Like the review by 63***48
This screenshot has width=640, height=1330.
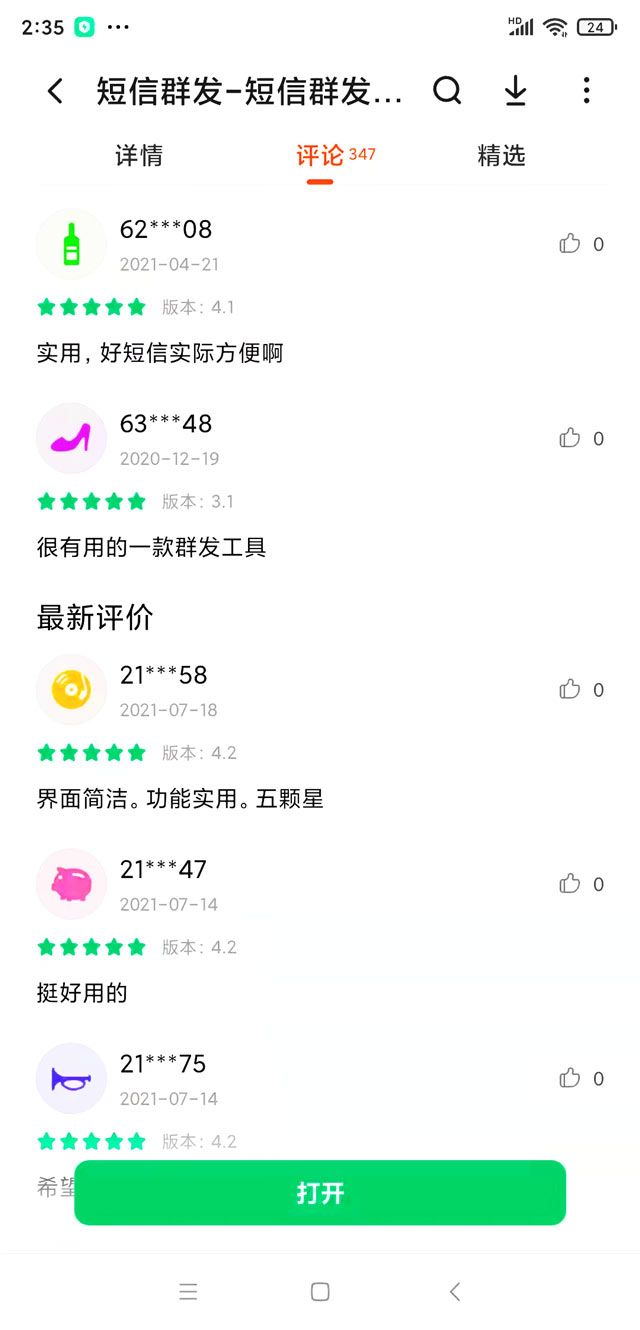click(x=570, y=438)
